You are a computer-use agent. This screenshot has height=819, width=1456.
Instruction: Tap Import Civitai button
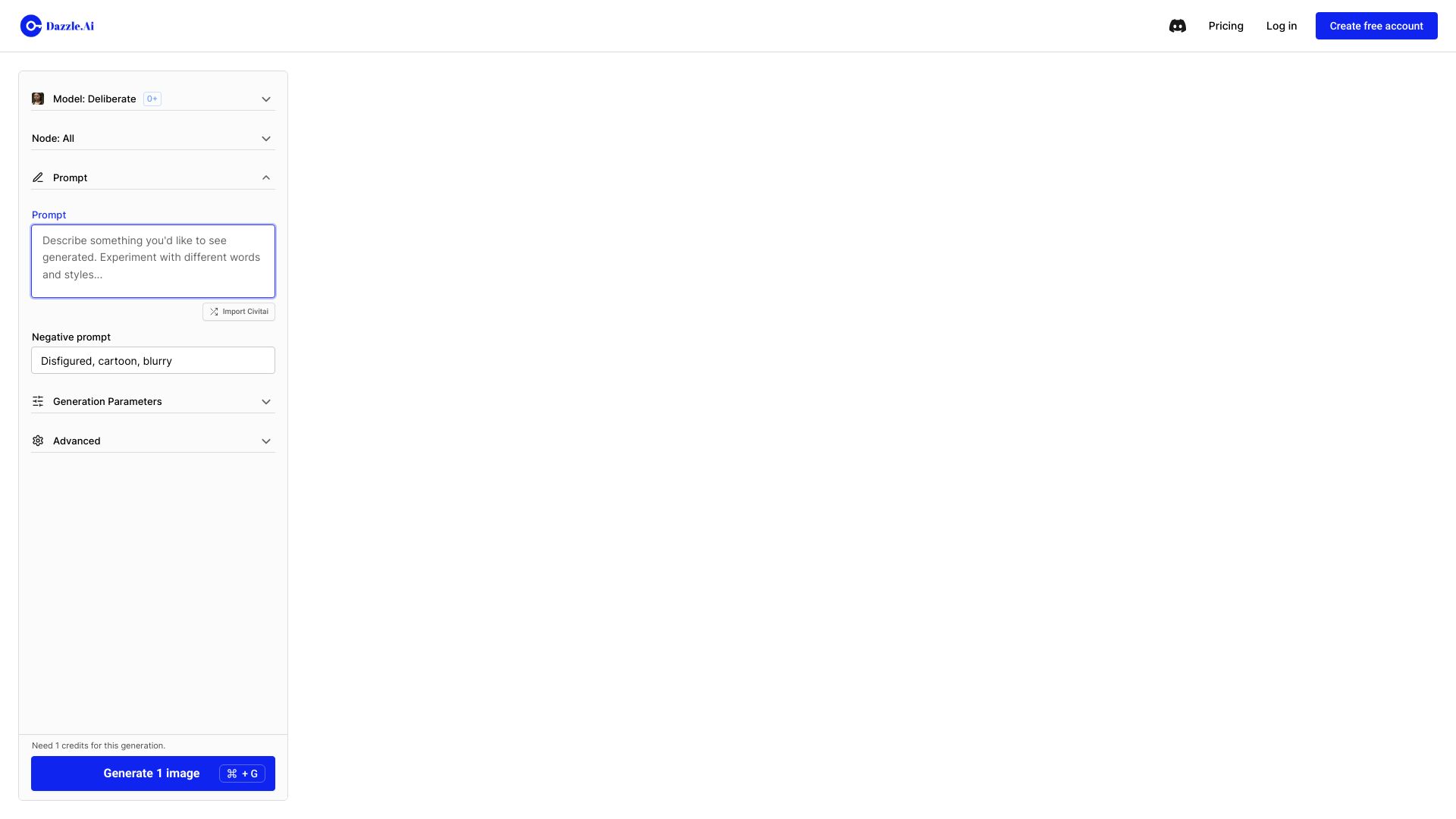click(239, 312)
